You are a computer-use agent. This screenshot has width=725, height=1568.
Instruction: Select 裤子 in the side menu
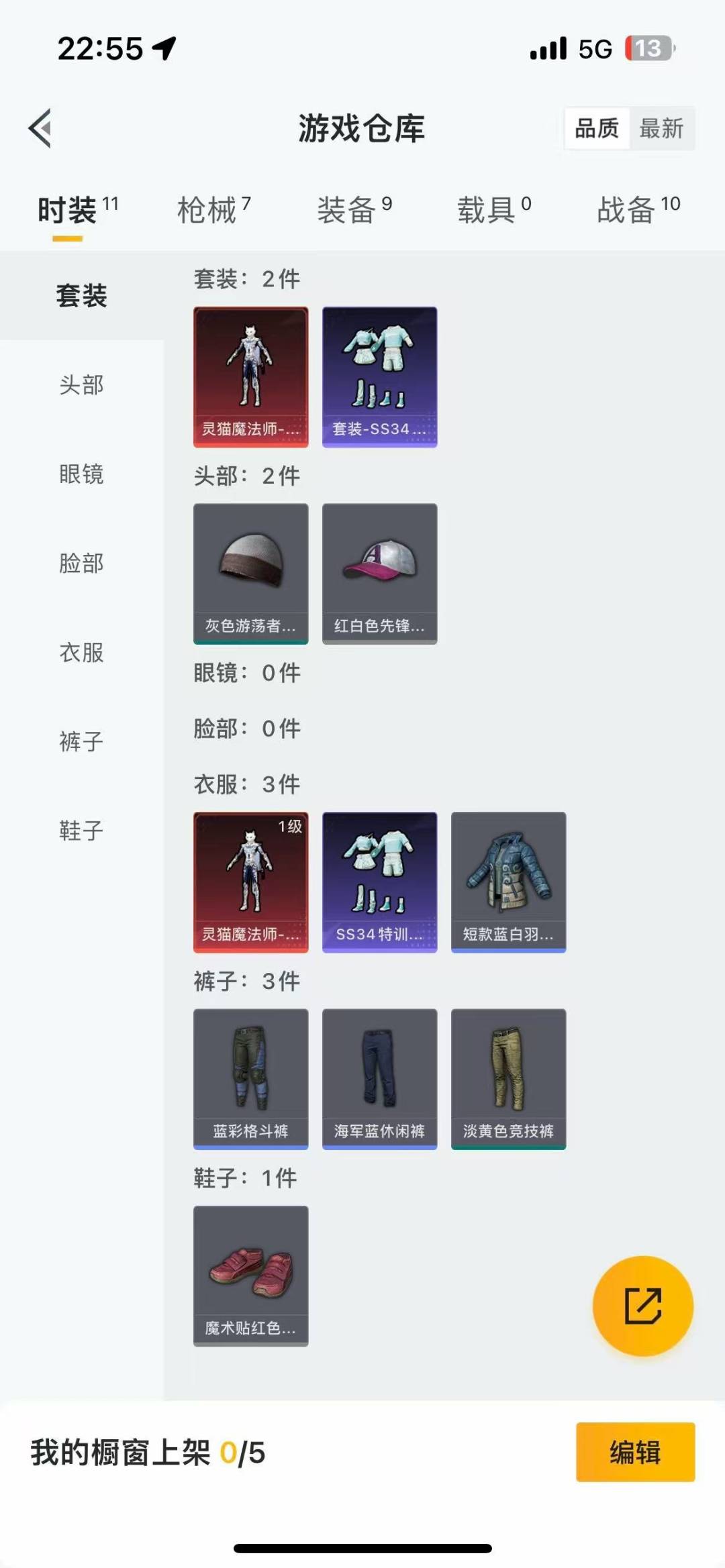point(81,742)
